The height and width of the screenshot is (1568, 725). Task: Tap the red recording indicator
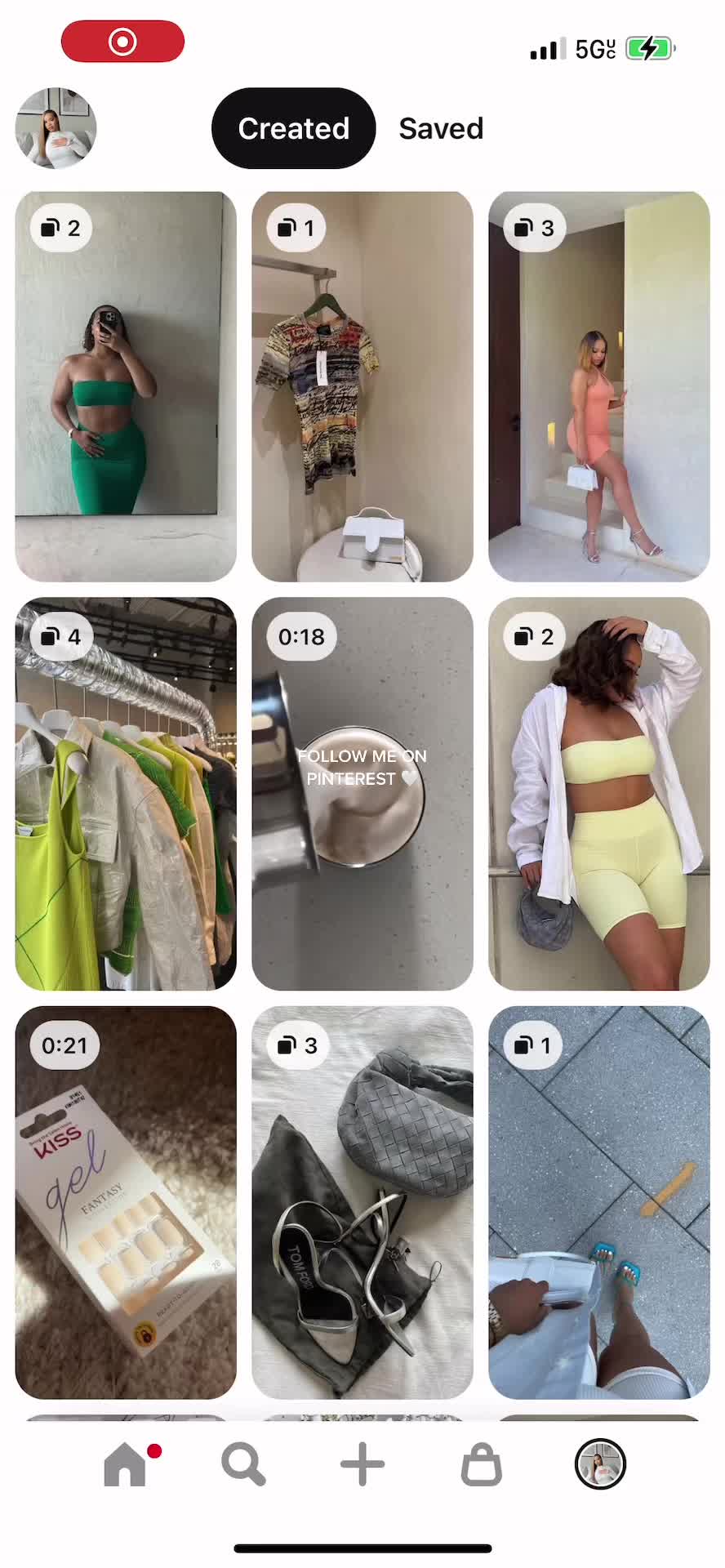click(122, 41)
